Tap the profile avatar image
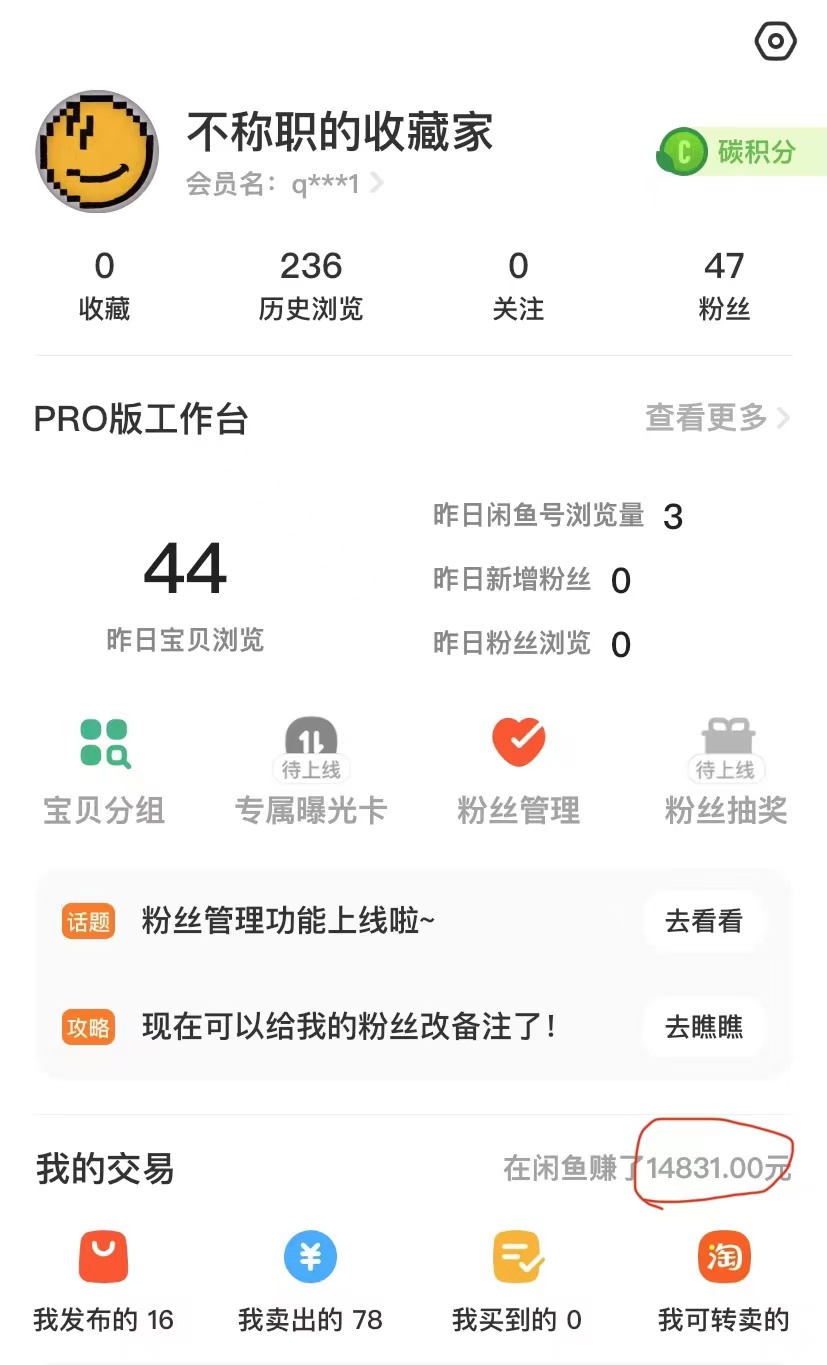The image size is (827, 1365). [x=96, y=151]
